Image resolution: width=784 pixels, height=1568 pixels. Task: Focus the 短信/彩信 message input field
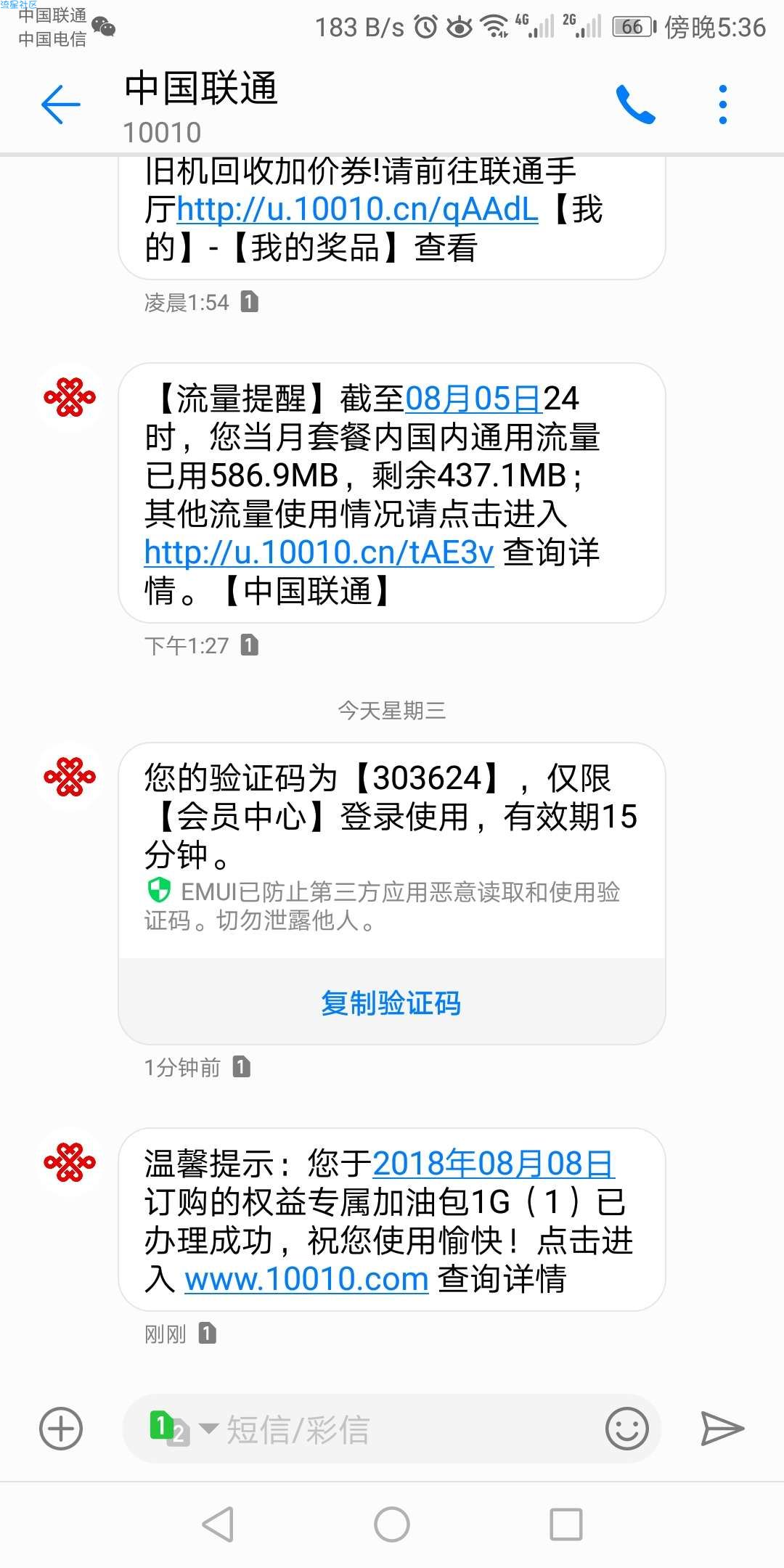coord(407,1429)
